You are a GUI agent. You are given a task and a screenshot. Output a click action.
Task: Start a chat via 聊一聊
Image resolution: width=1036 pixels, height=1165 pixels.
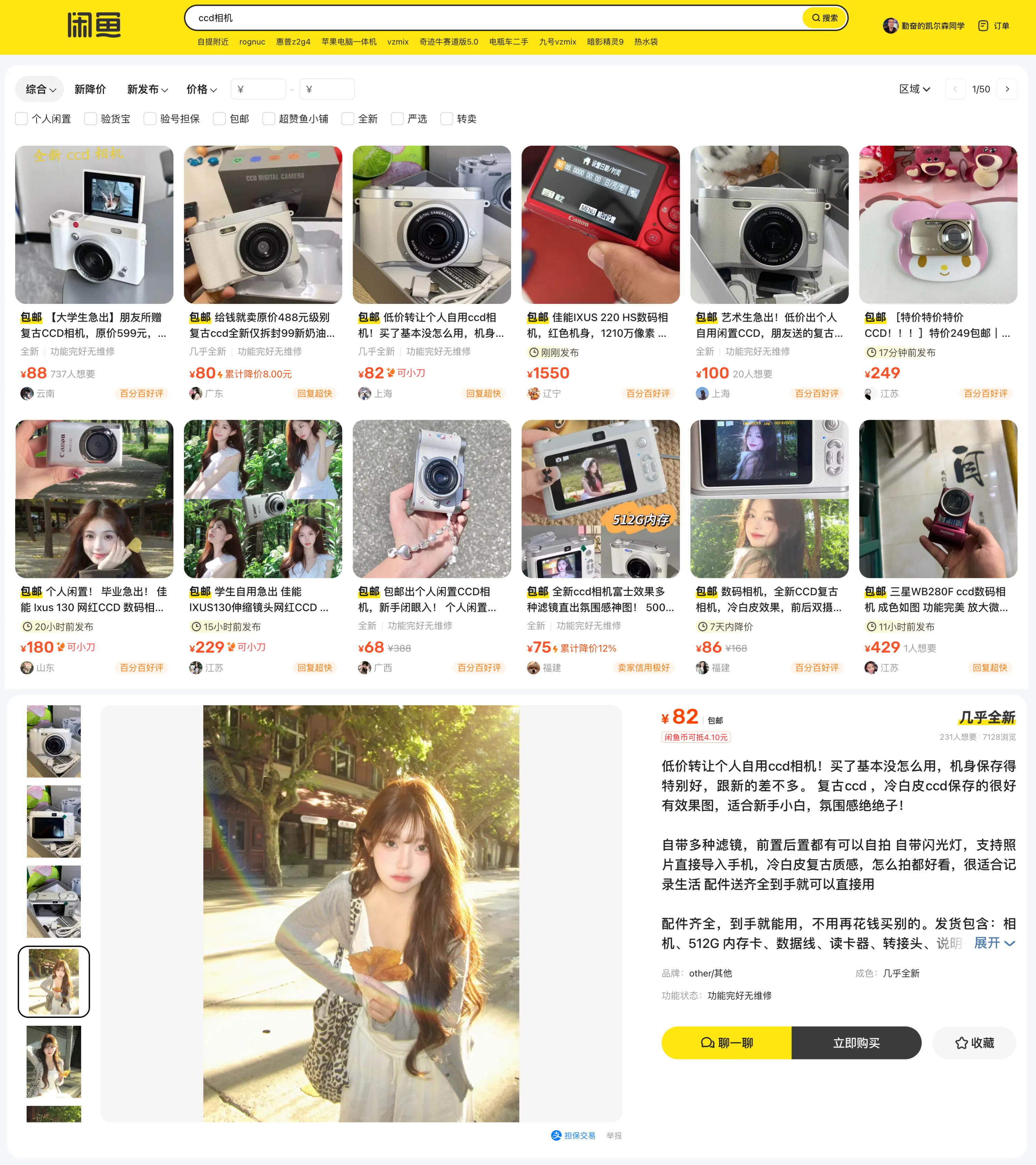(x=726, y=1042)
